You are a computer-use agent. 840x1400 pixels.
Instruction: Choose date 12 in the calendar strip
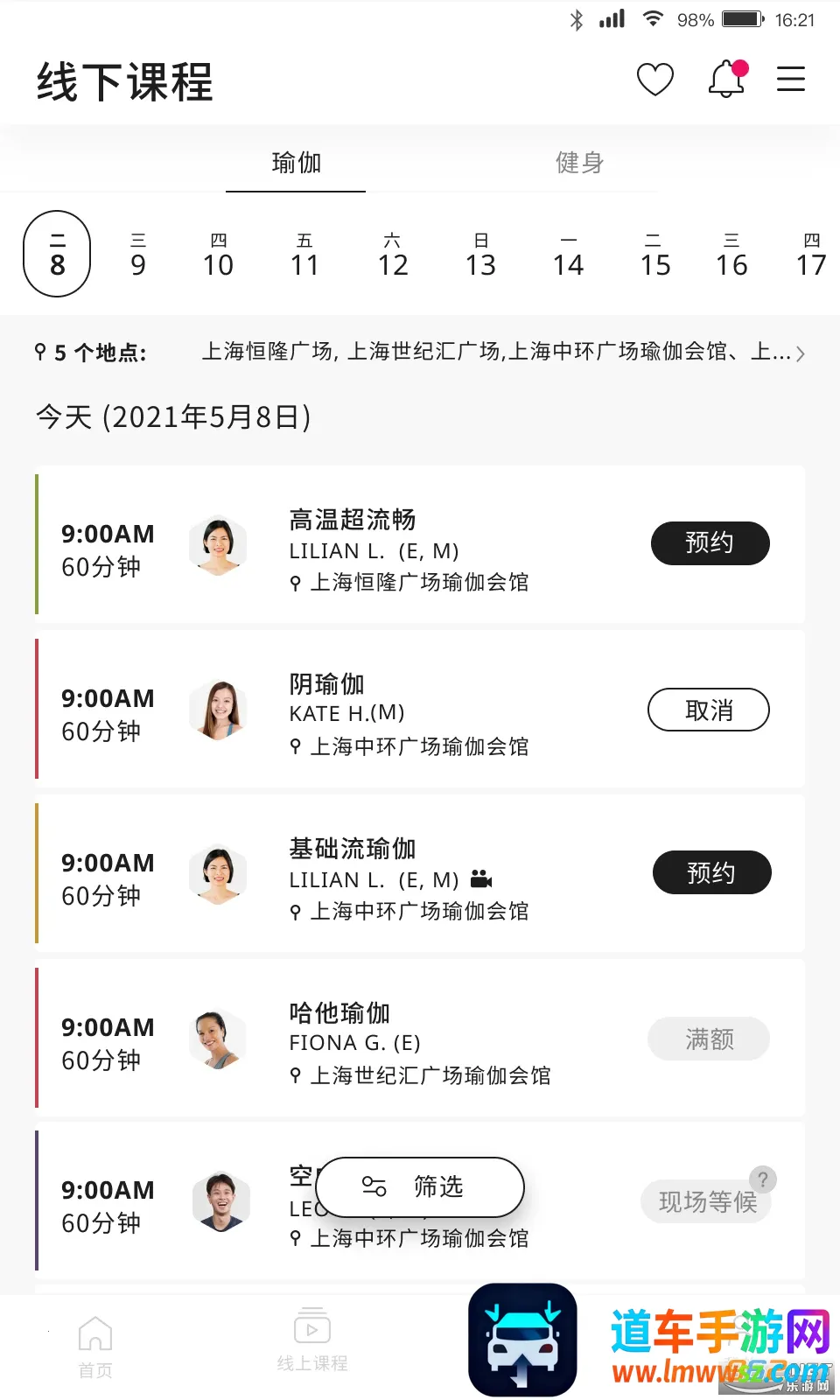pyautogui.click(x=393, y=255)
